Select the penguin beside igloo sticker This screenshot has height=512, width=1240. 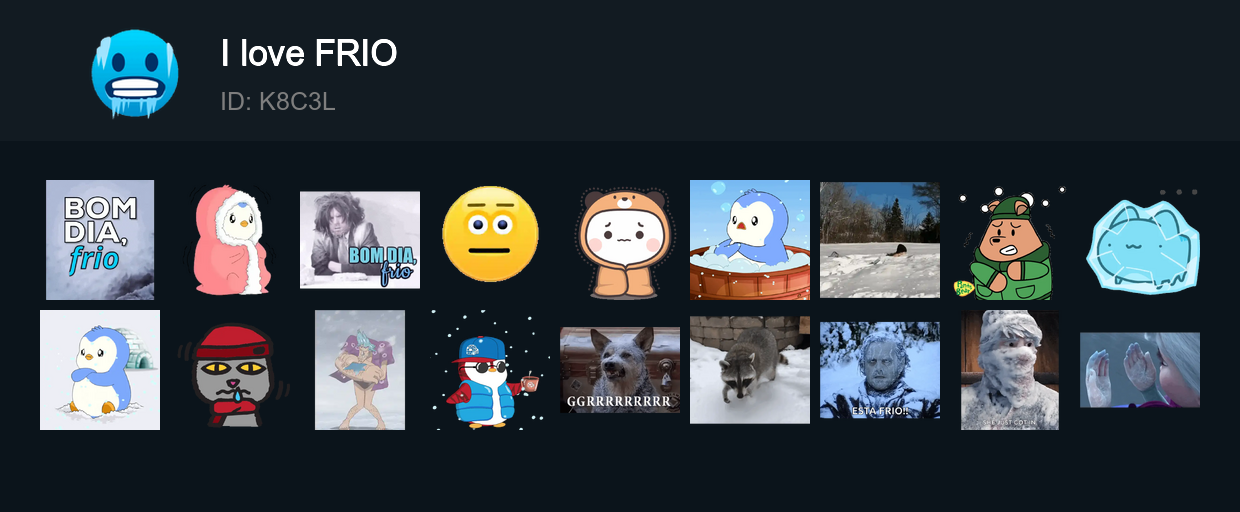100,370
